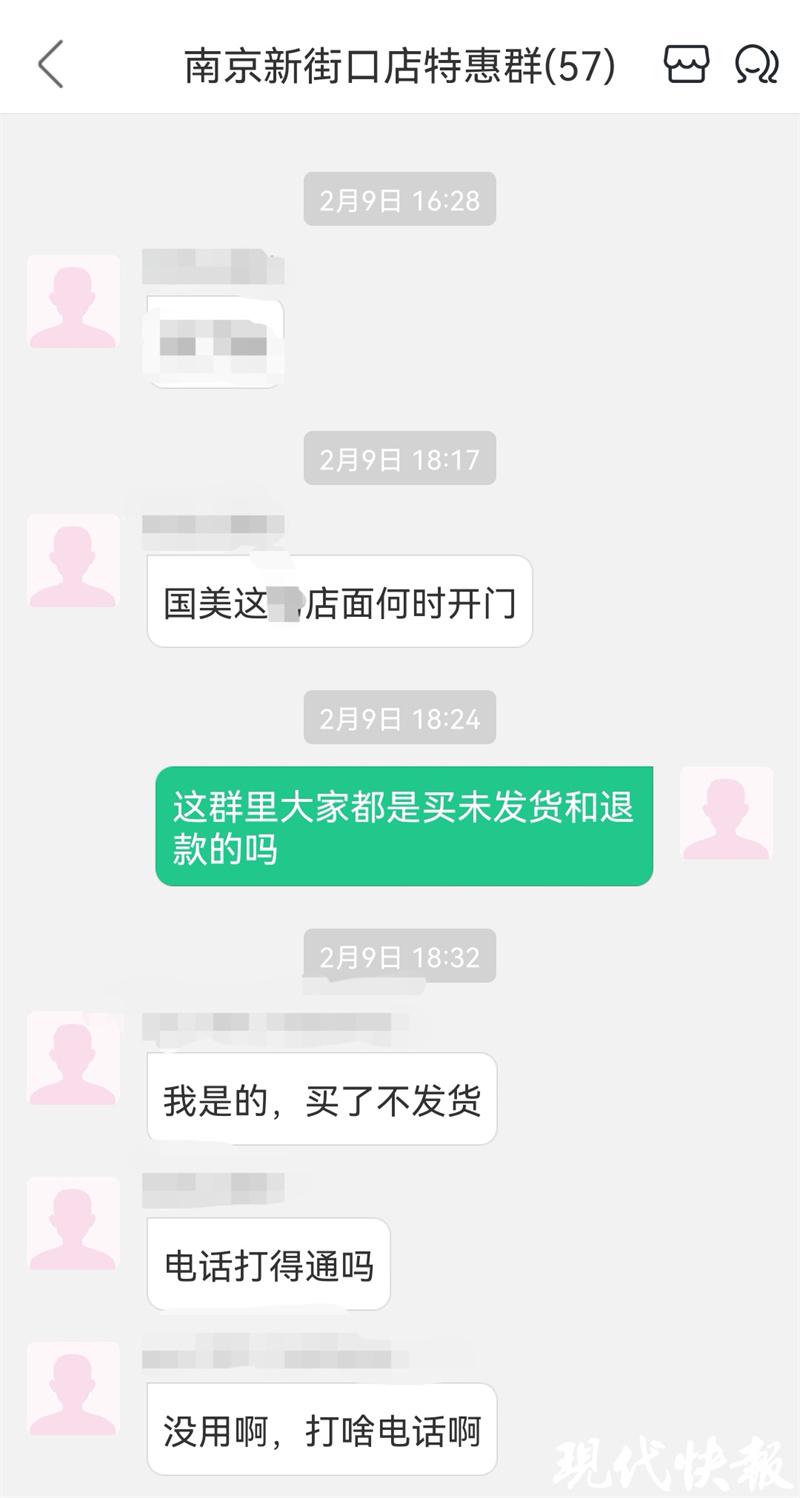Open avatar next to 电话打得通吗 message

[73, 1223]
